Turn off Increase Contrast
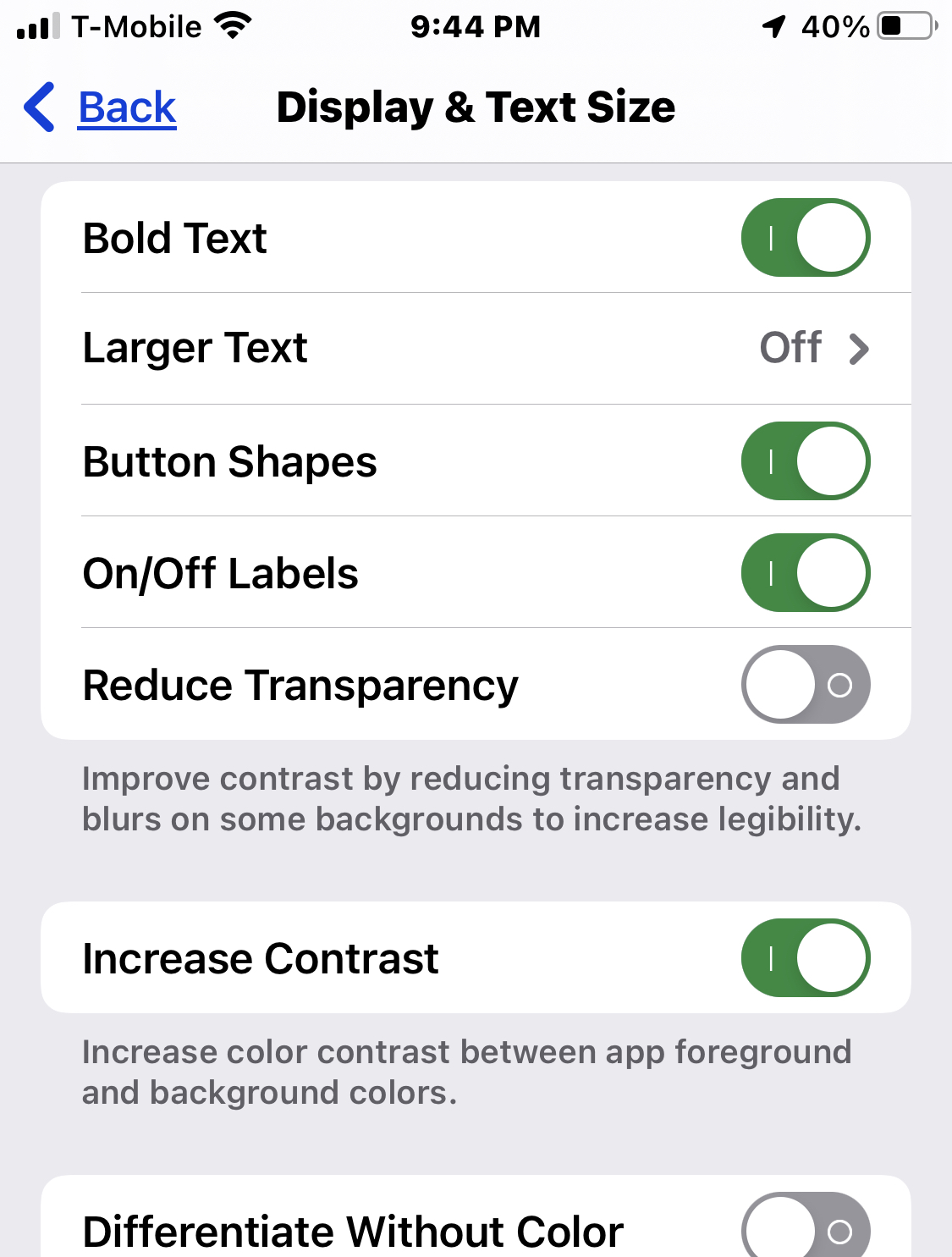The height and width of the screenshot is (1257, 952). click(x=805, y=958)
